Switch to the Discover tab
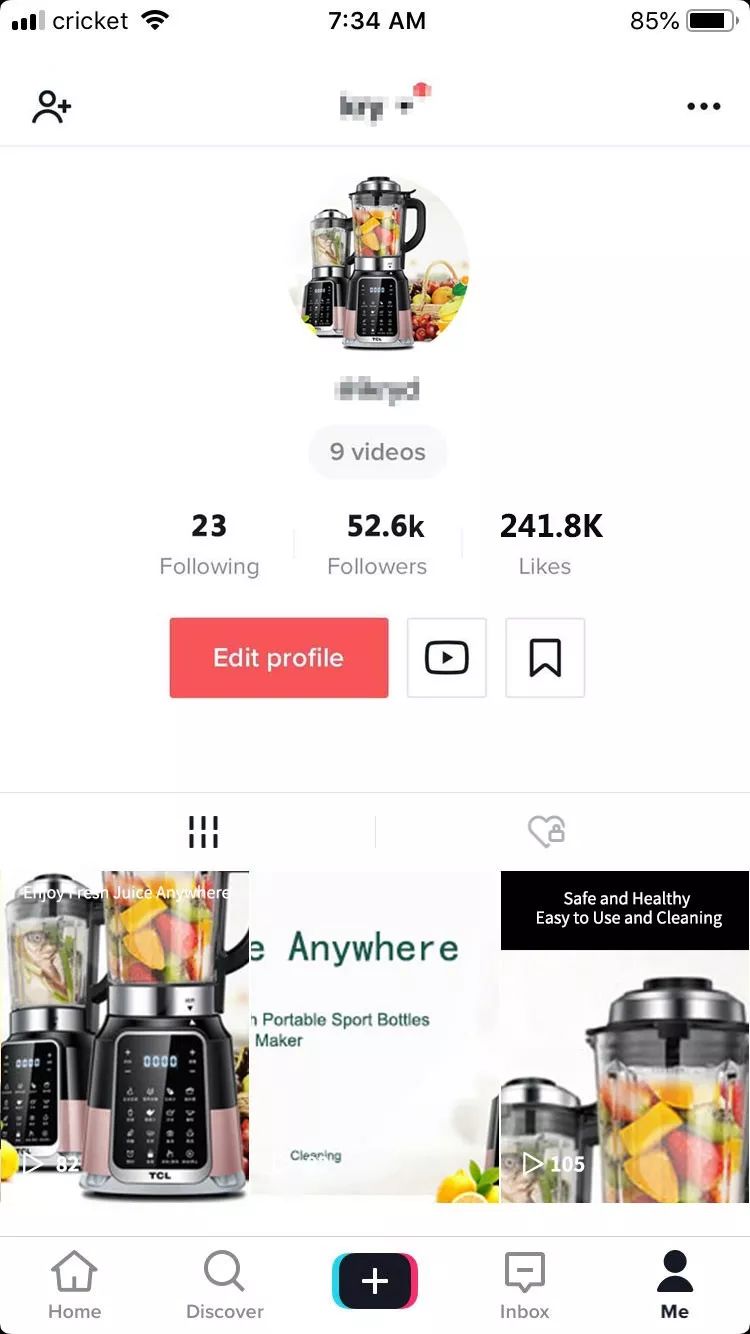 point(224,1285)
